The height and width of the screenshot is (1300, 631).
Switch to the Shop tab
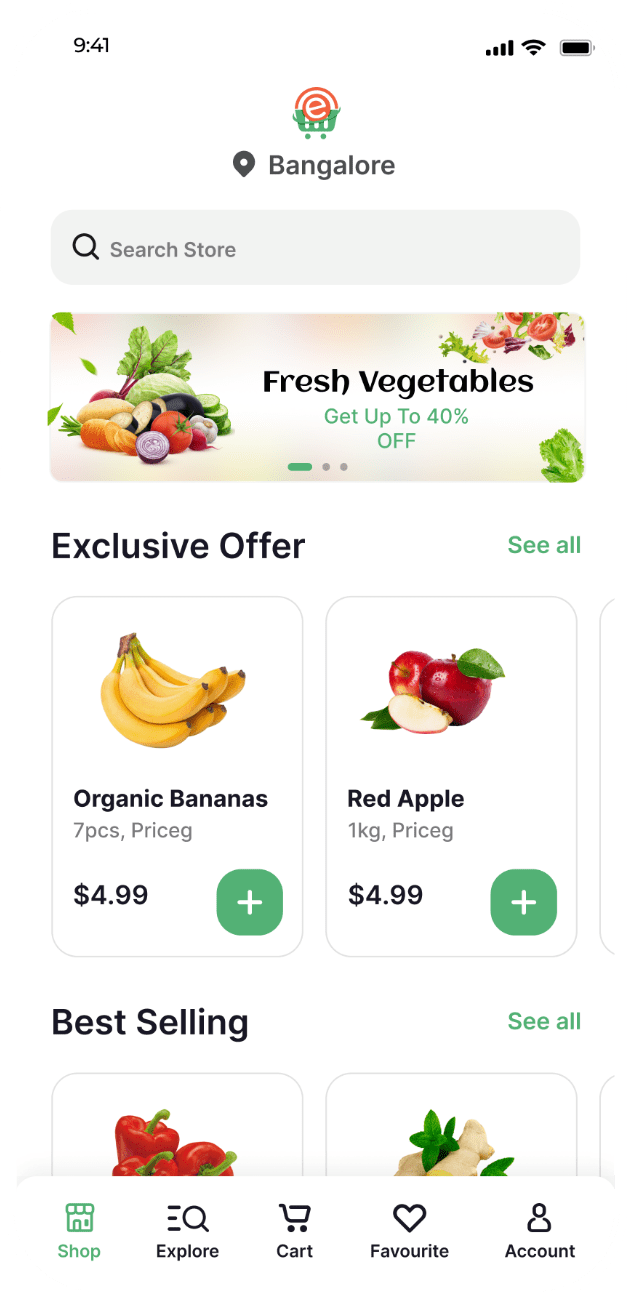79,1231
